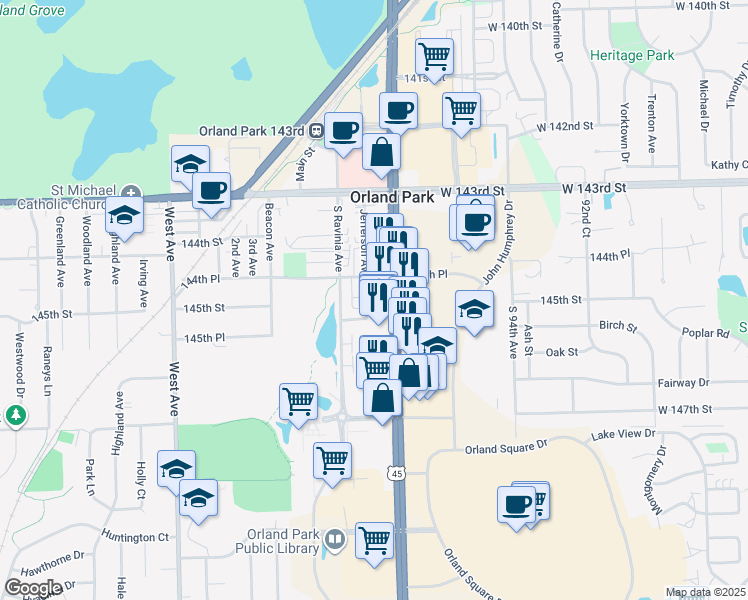Screen dimensions: 748x600
Task: Tap the shopping bag marker above W 143rd St
Action: [381, 152]
